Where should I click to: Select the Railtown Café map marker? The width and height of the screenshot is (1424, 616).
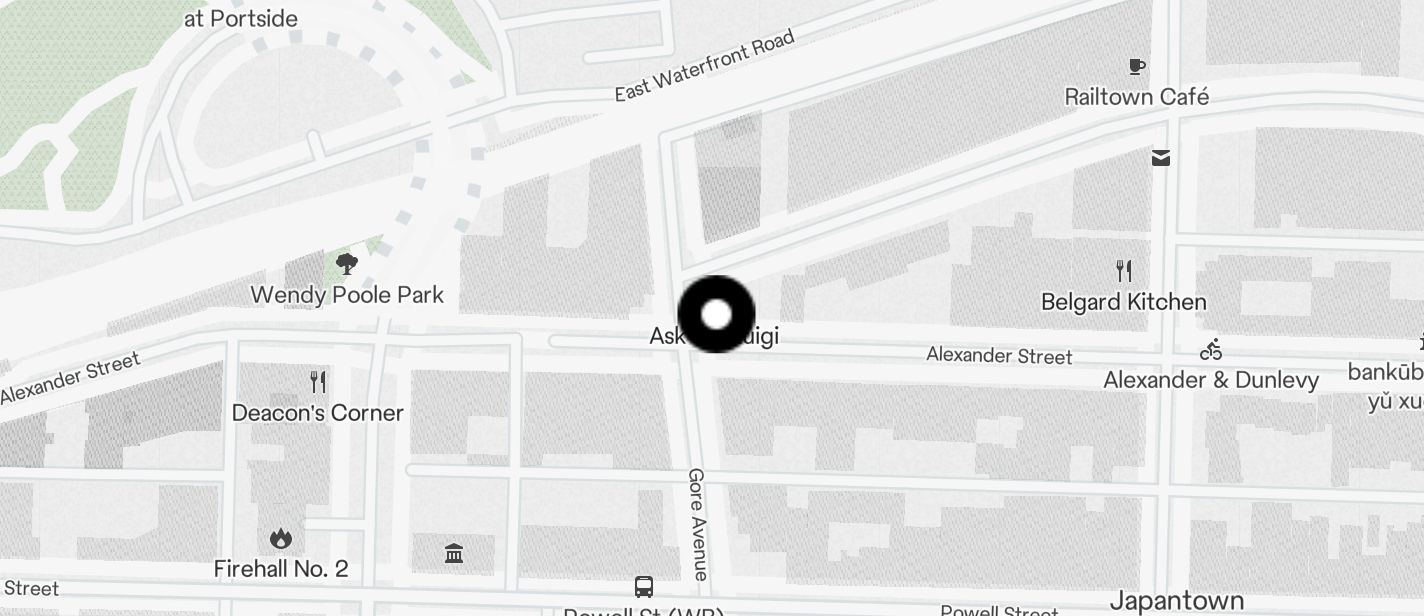point(1136,67)
